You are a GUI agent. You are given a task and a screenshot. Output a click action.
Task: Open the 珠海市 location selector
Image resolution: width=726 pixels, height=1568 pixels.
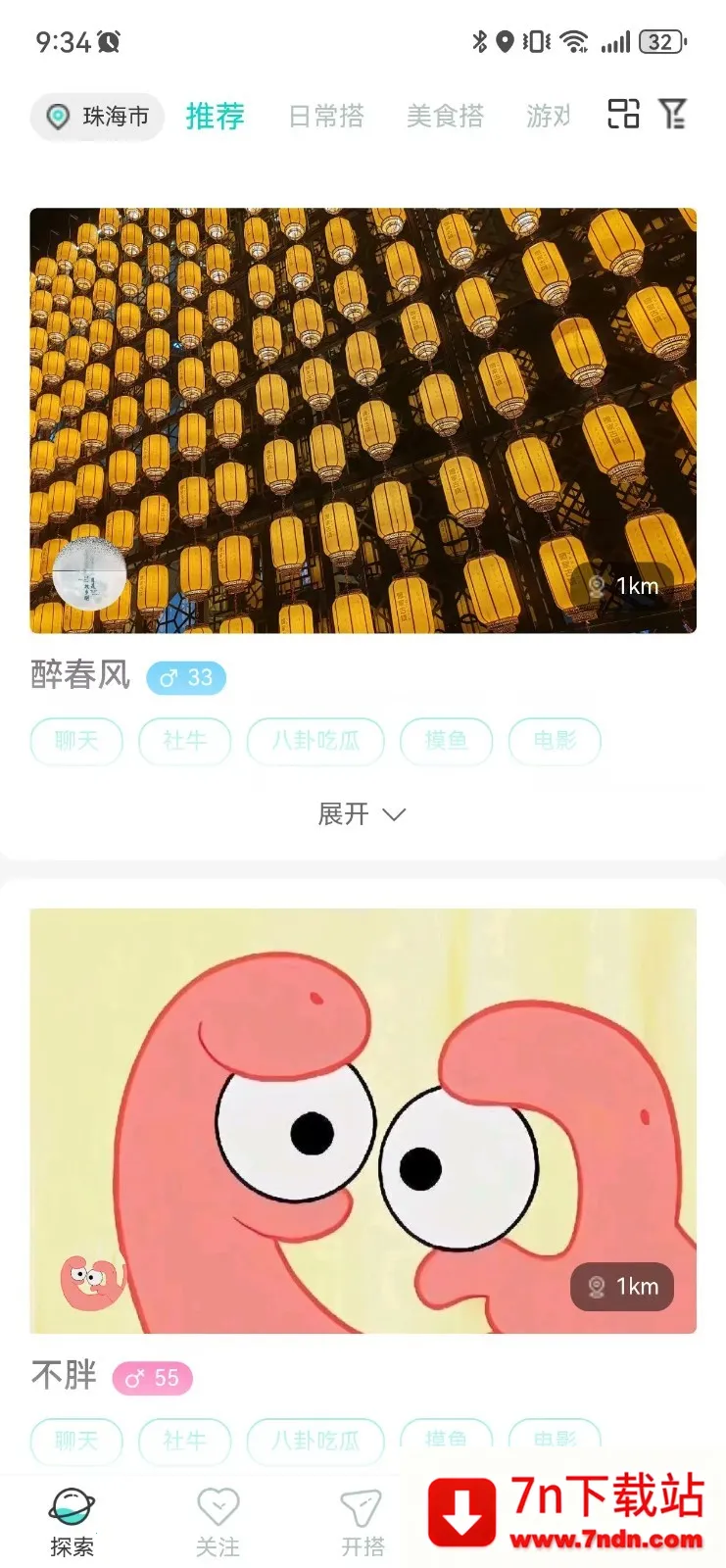[98, 117]
